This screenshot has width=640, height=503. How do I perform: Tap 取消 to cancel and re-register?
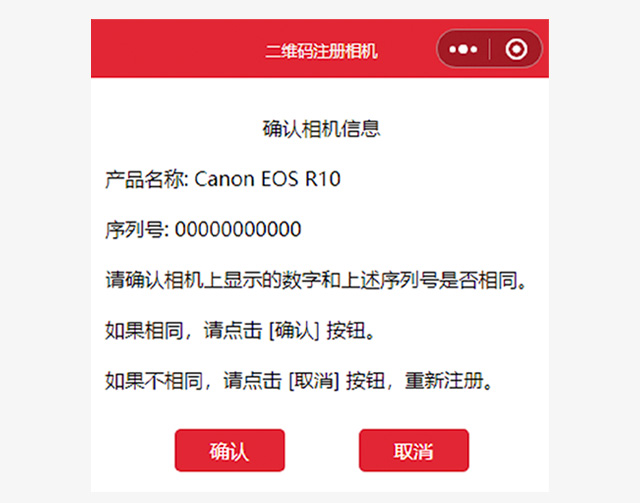[x=413, y=451]
